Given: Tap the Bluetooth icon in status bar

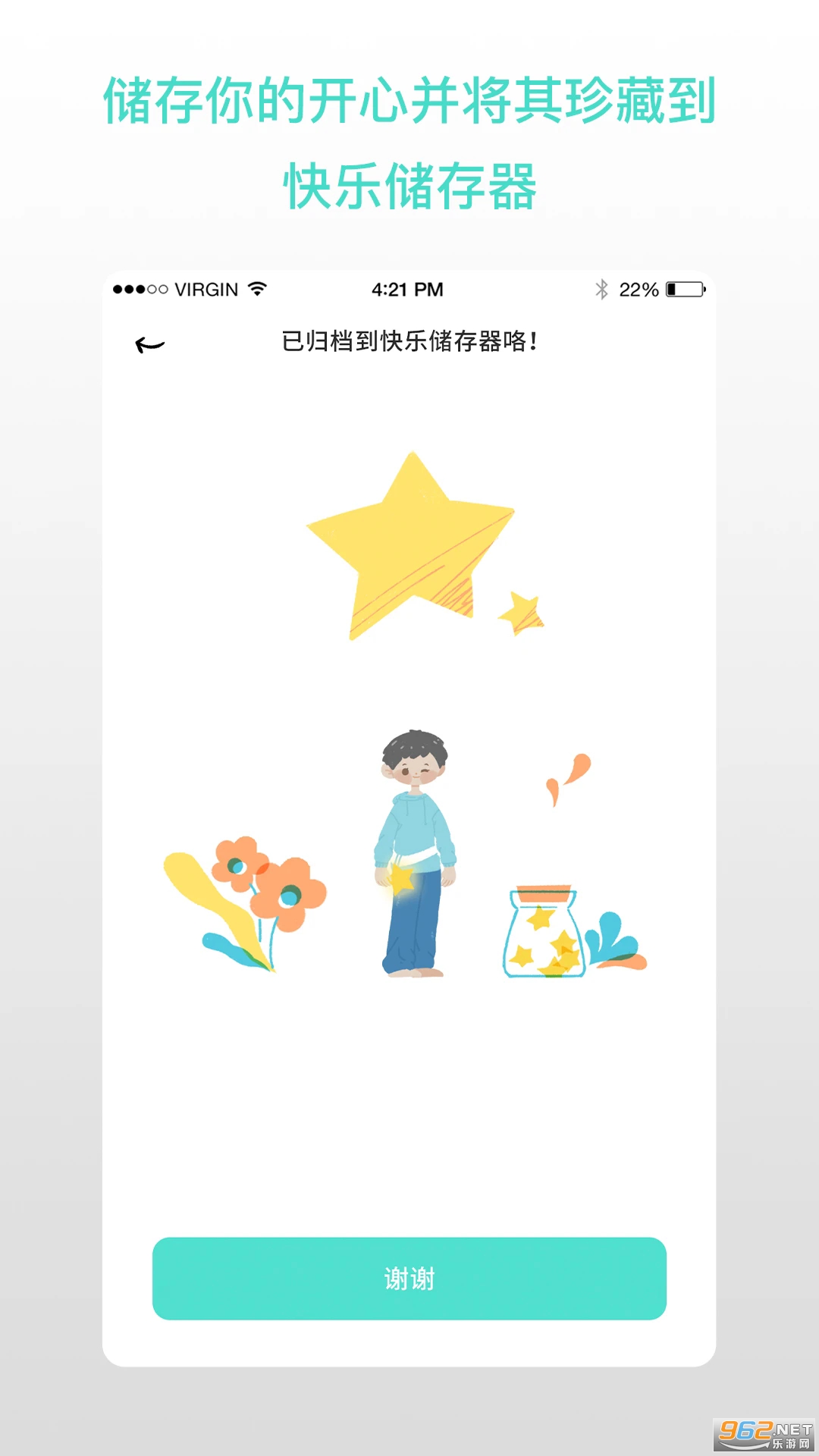Looking at the screenshot, I should pos(603,289).
